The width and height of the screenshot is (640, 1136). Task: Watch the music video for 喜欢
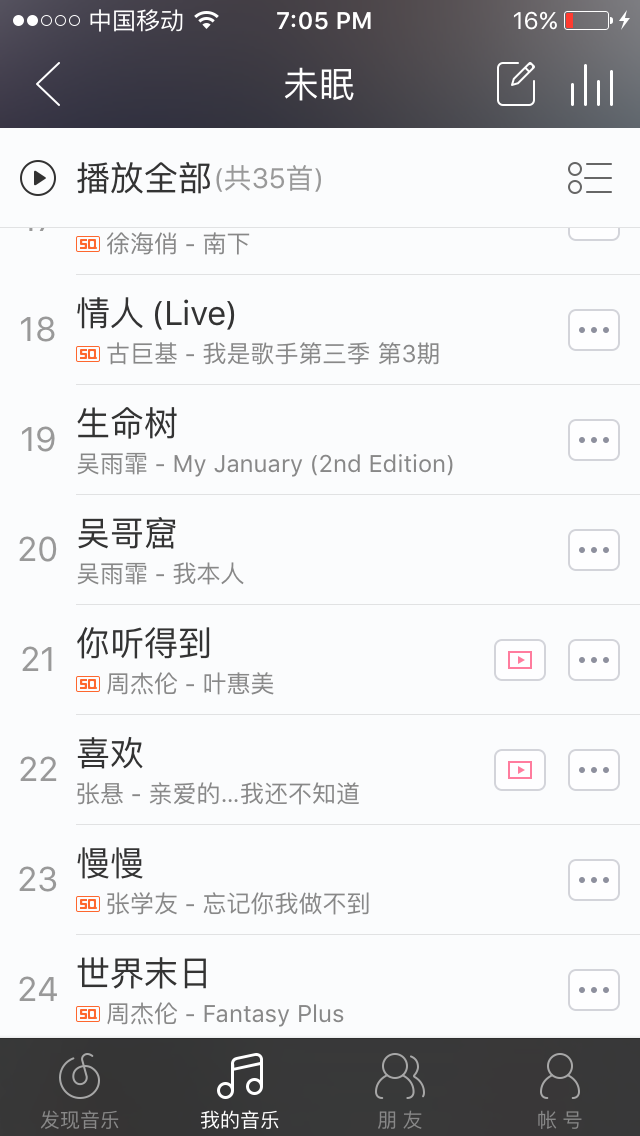(520, 770)
